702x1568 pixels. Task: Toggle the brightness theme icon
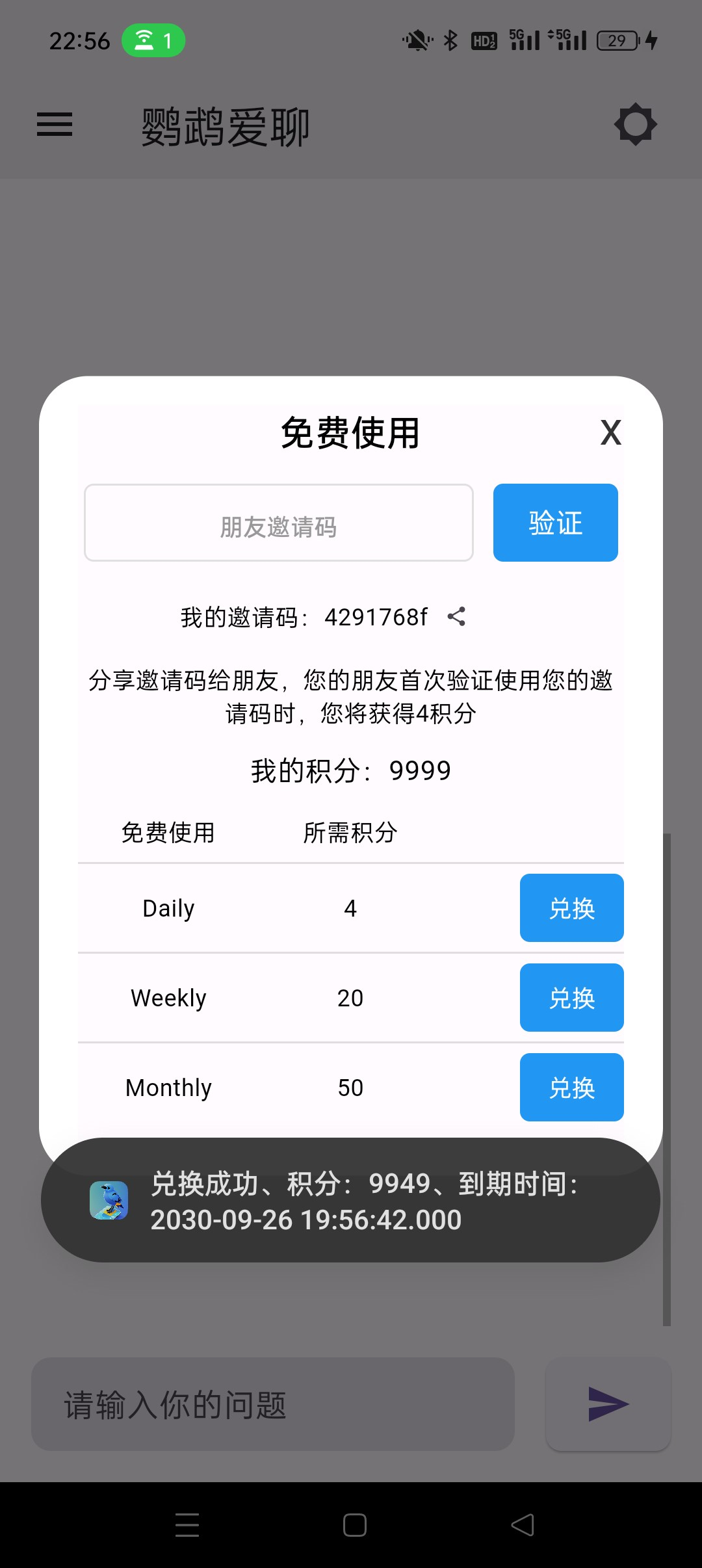[x=635, y=125]
